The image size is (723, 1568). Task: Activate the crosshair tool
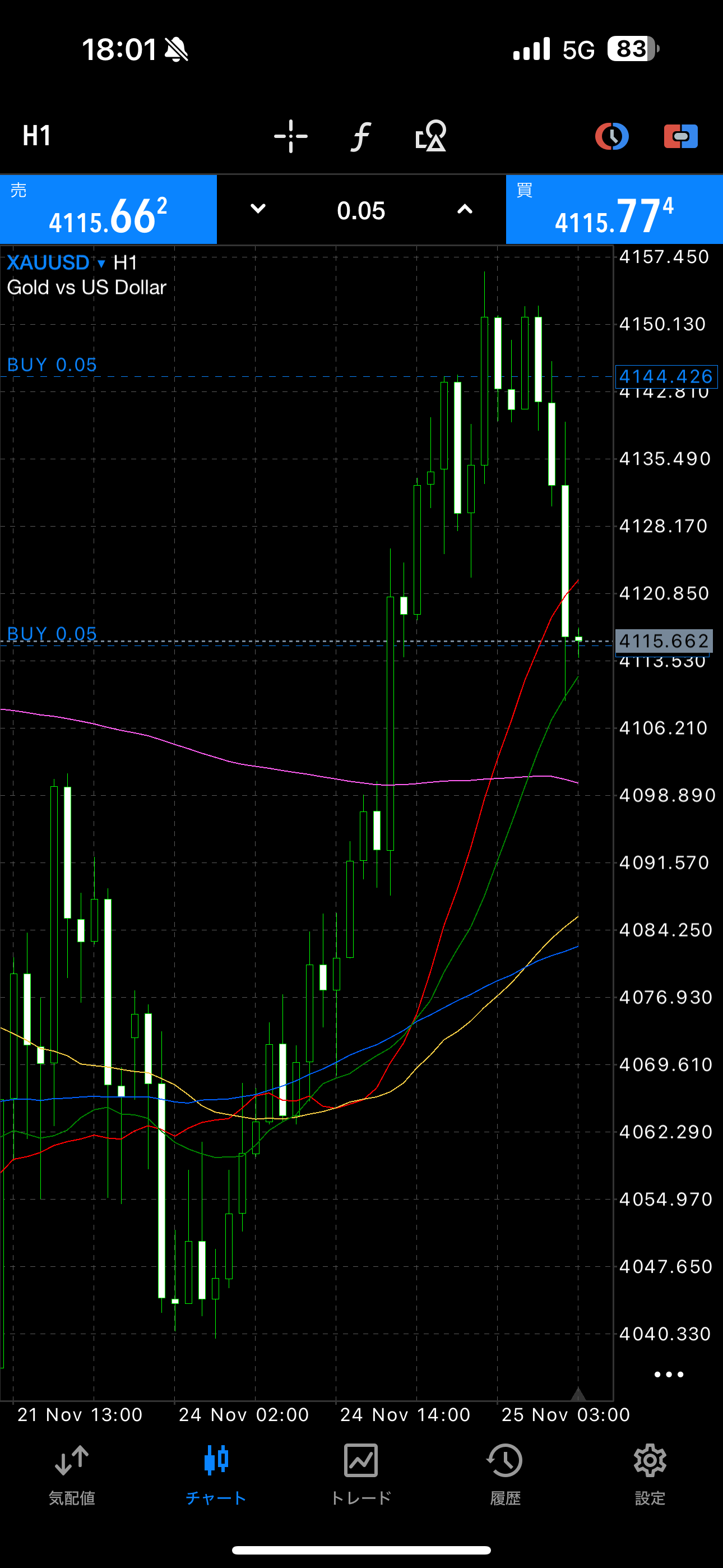291,136
